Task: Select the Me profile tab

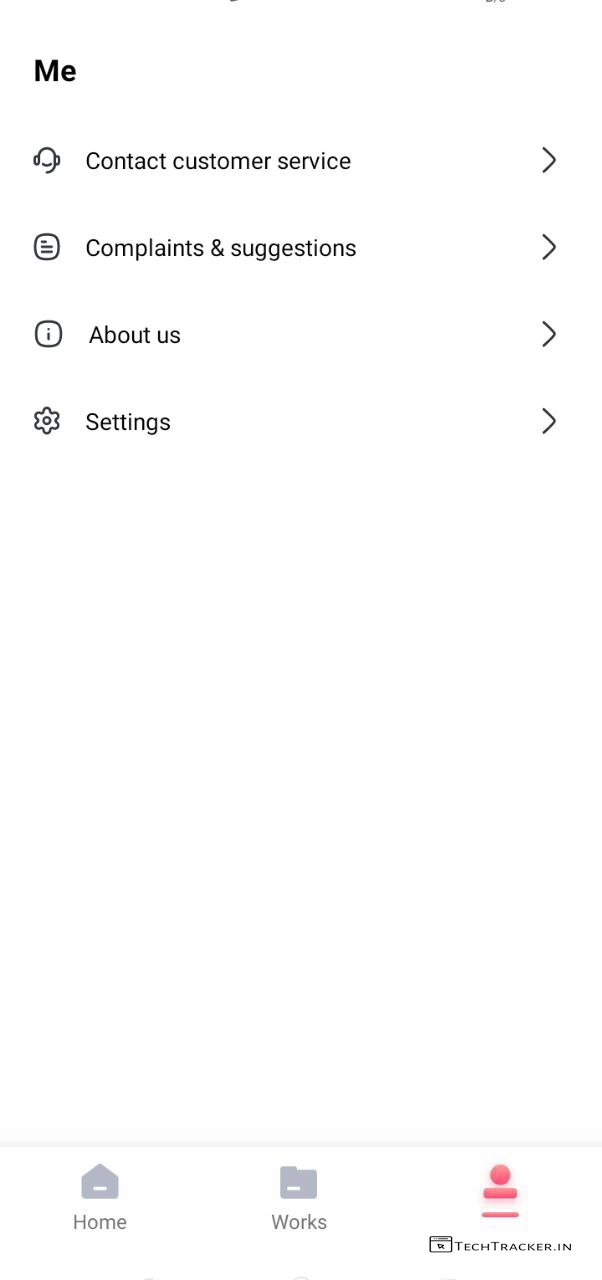Action: pos(500,1192)
